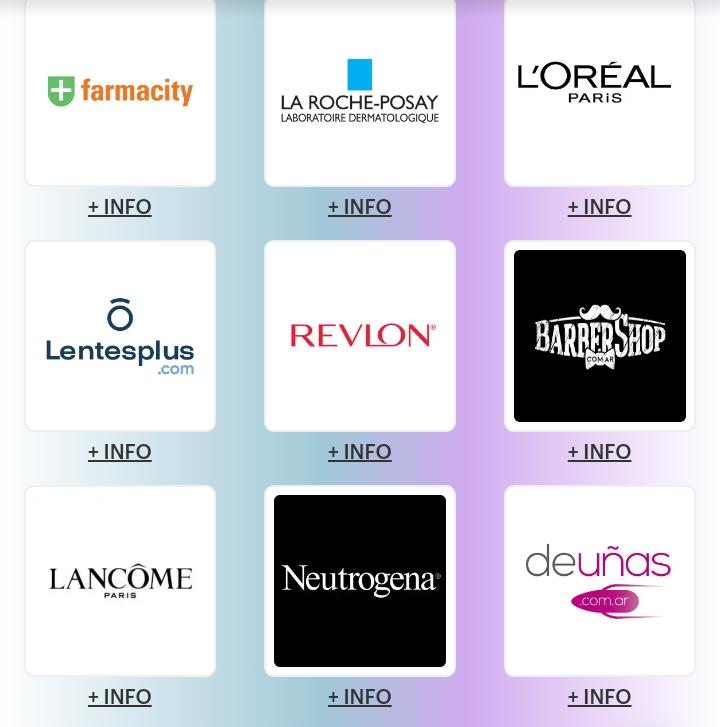This screenshot has width=720, height=727.
Task: Select the Neutrogena brand card
Action: click(360, 581)
